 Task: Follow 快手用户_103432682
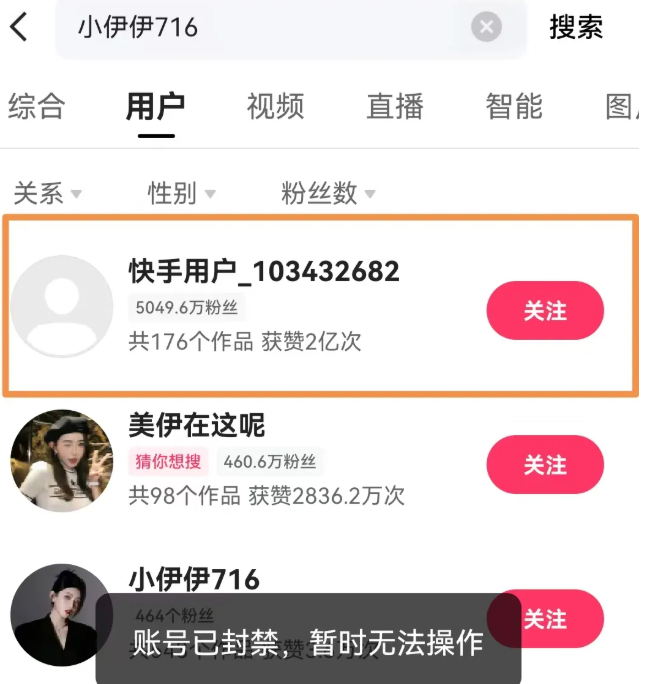click(x=545, y=311)
